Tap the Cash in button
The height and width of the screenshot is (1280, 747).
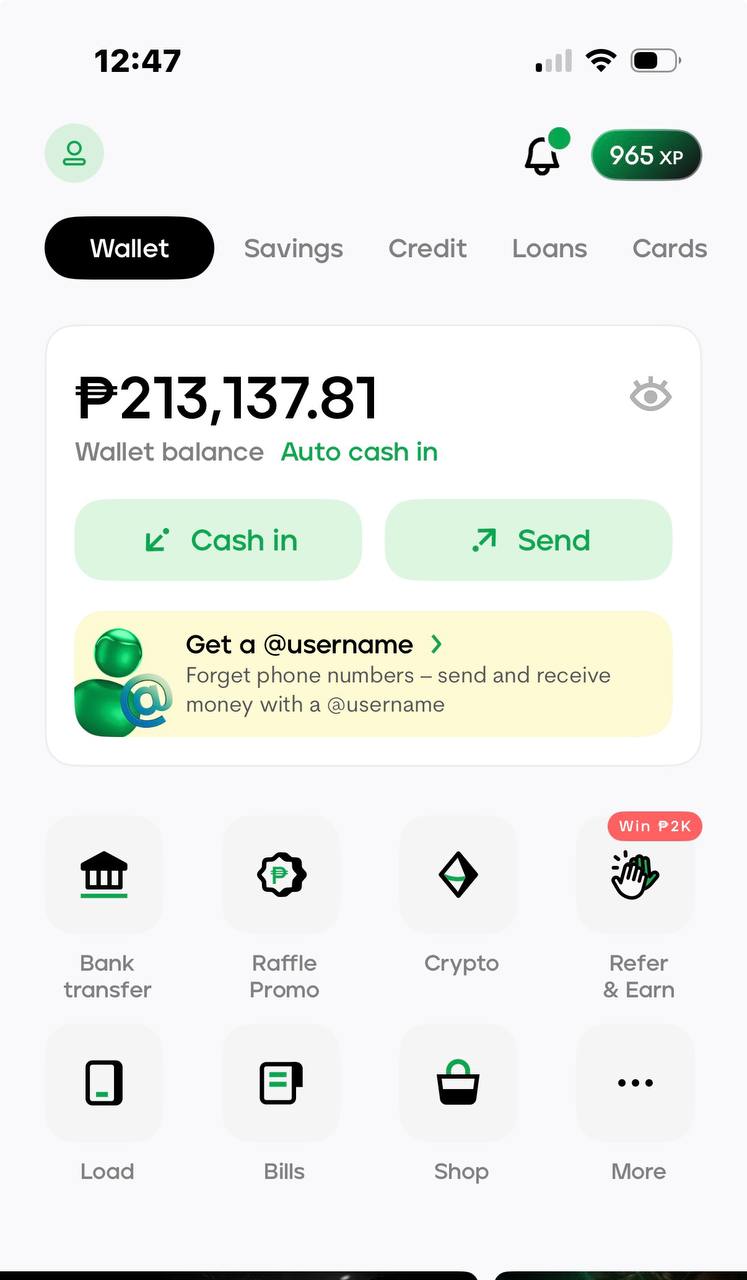click(x=218, y=540)
